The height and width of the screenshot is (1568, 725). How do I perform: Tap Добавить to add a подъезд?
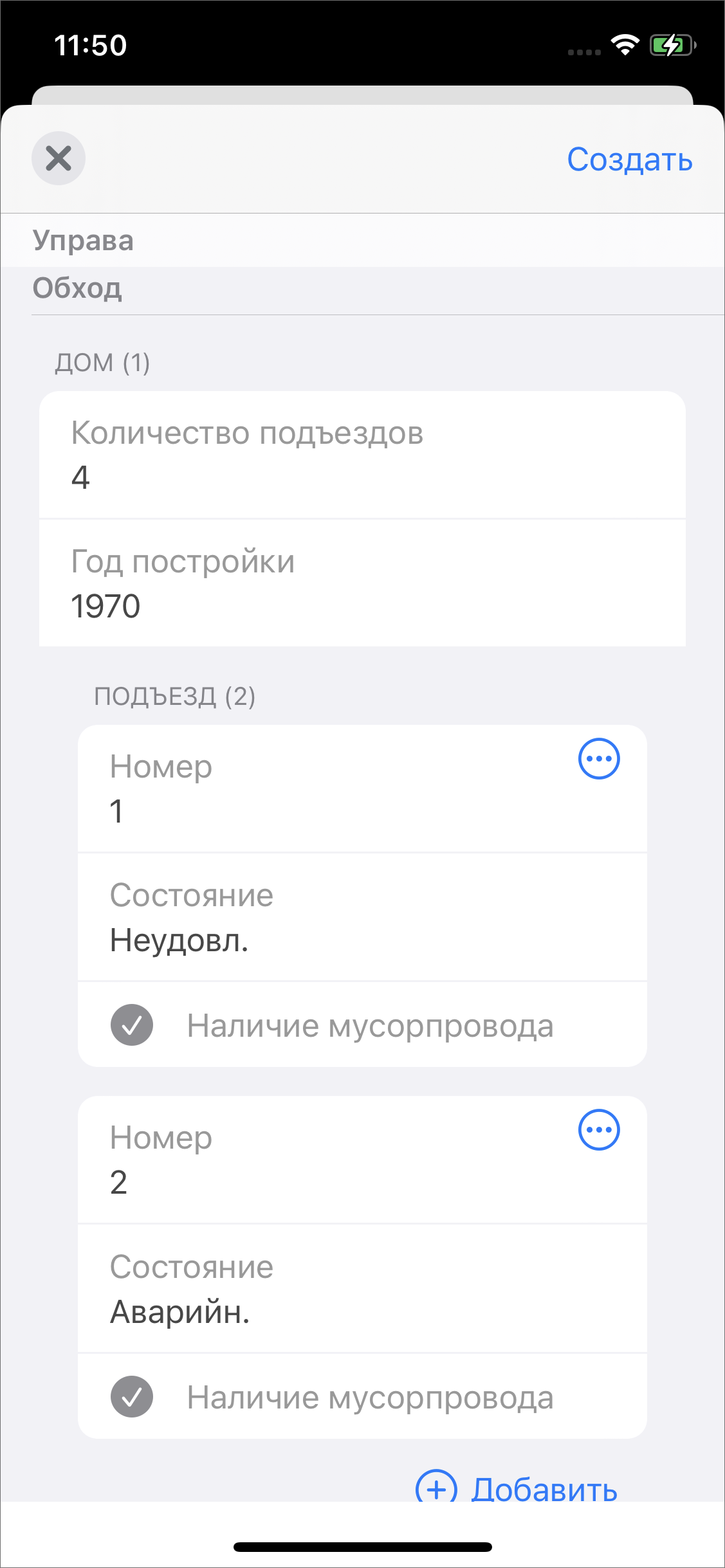(517, 1488)
